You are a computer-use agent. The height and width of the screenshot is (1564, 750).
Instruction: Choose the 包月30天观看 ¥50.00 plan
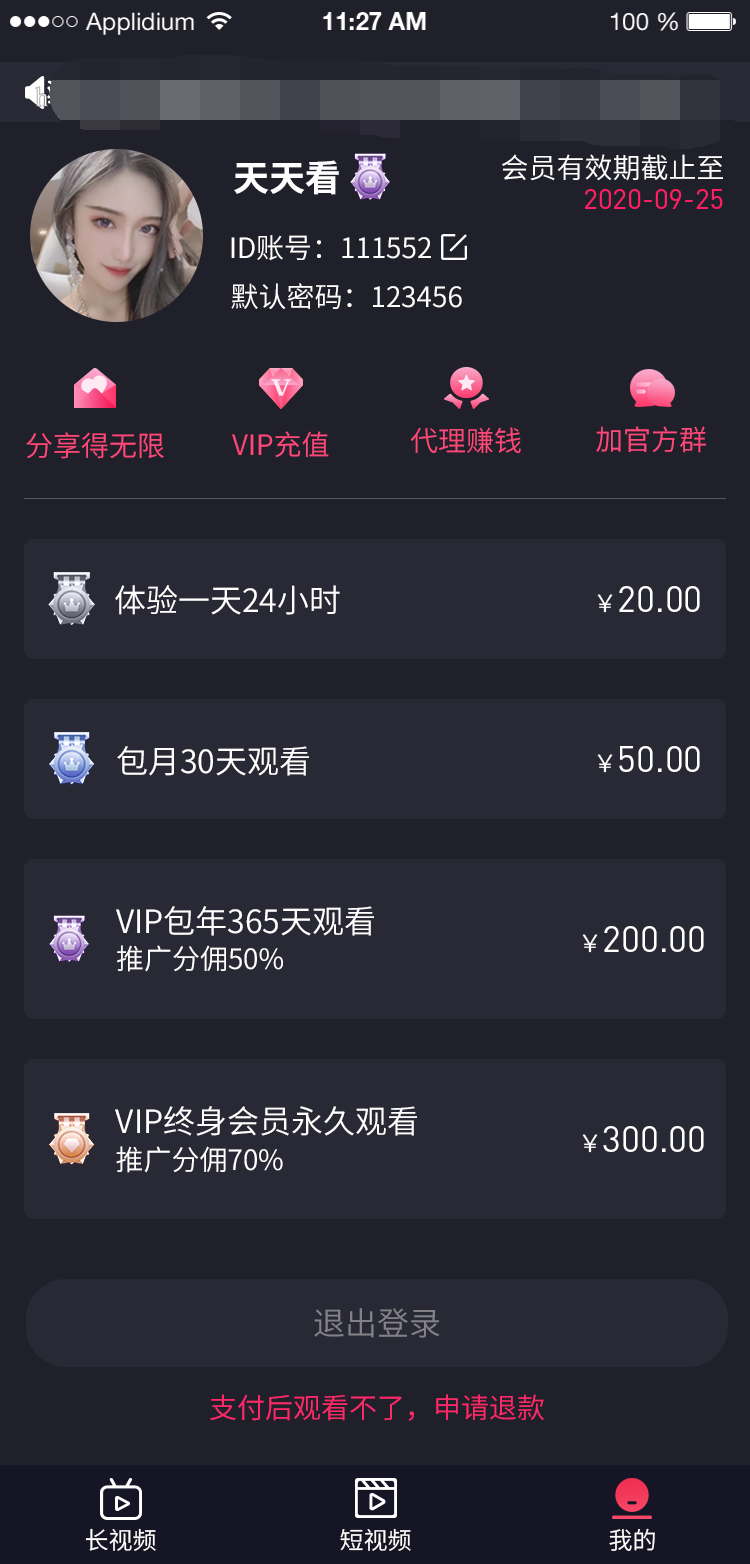(x=375, y=759)
